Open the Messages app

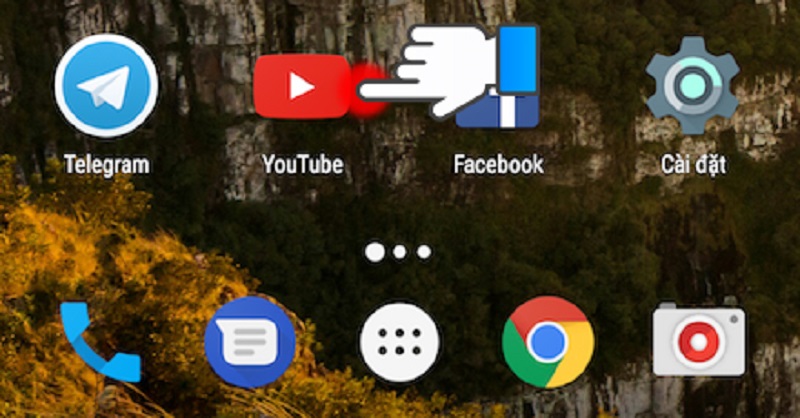pos(250,343)
